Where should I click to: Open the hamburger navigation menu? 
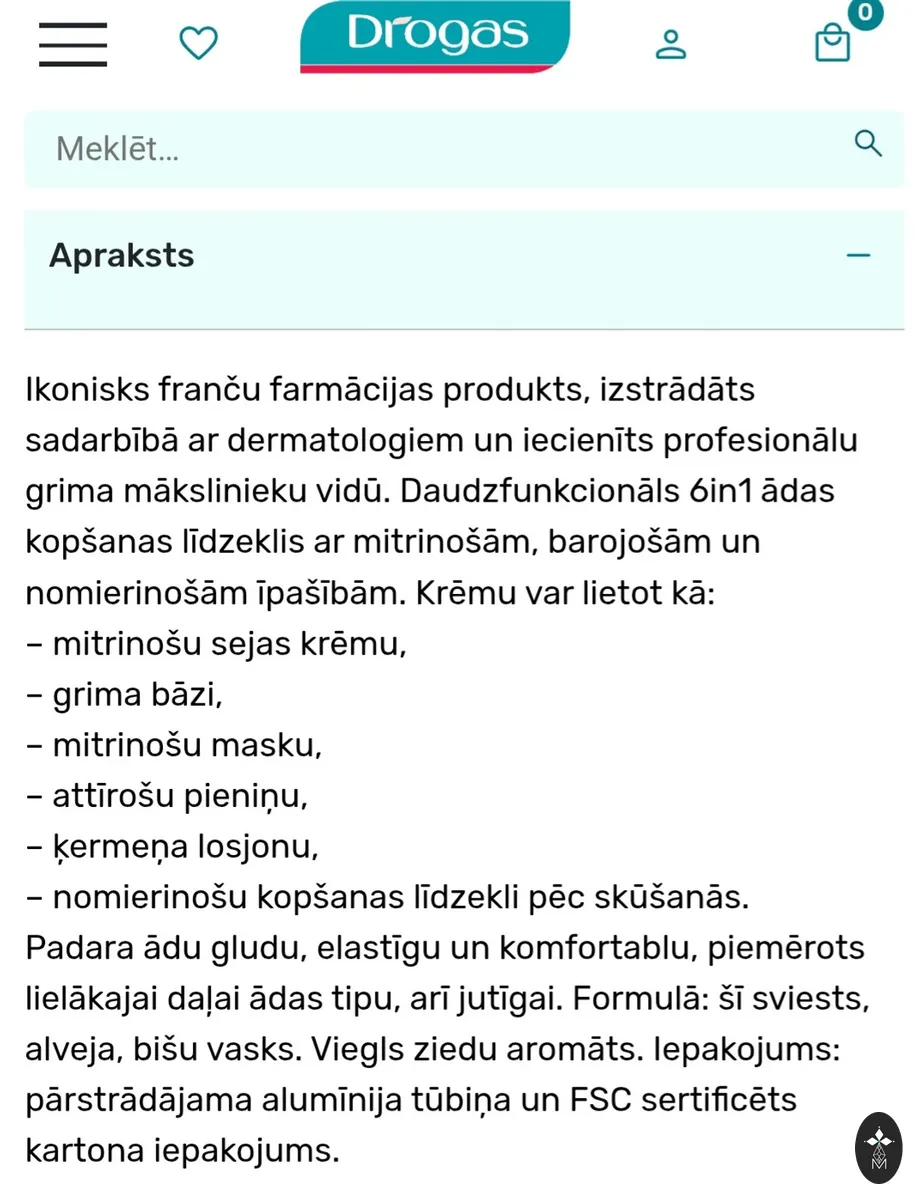tap(73, 43)
